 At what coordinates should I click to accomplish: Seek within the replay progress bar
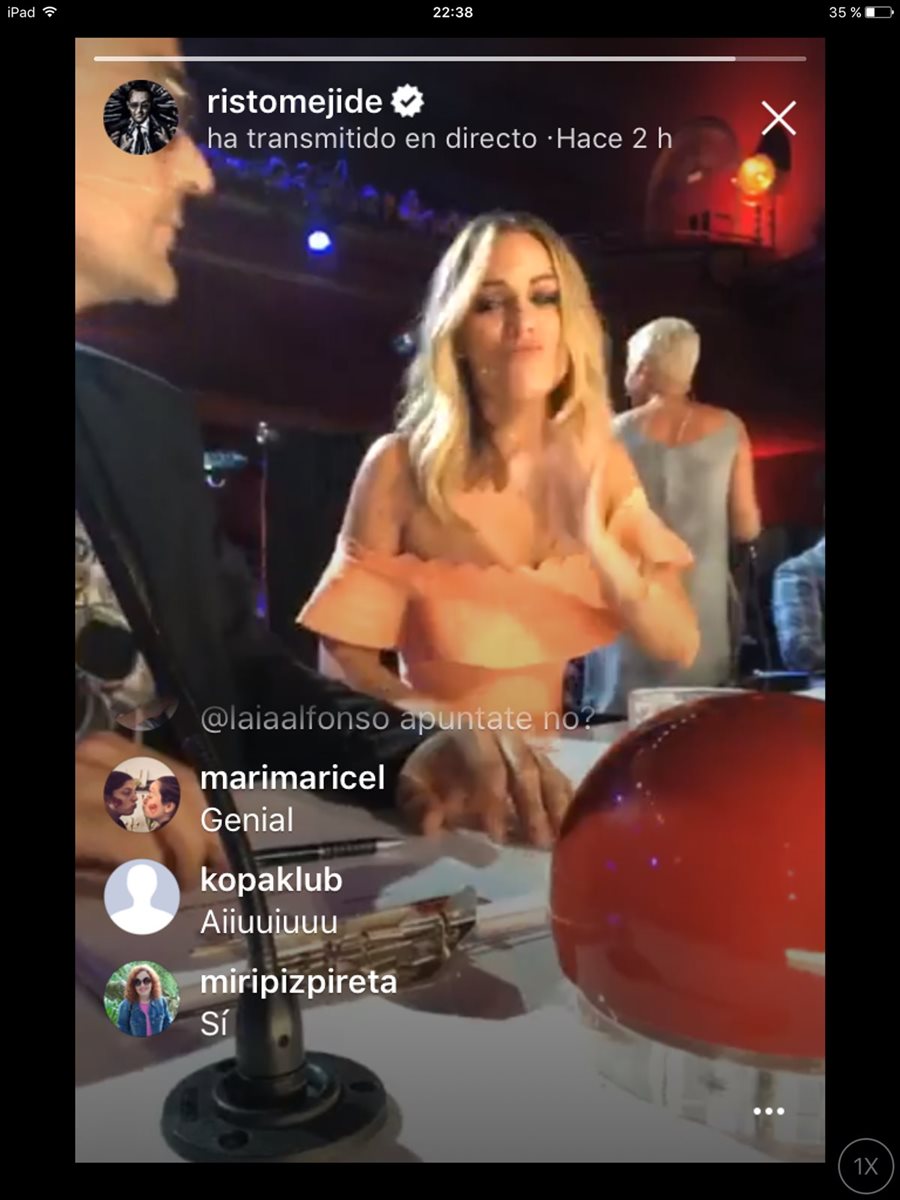[x=450, y=59]
